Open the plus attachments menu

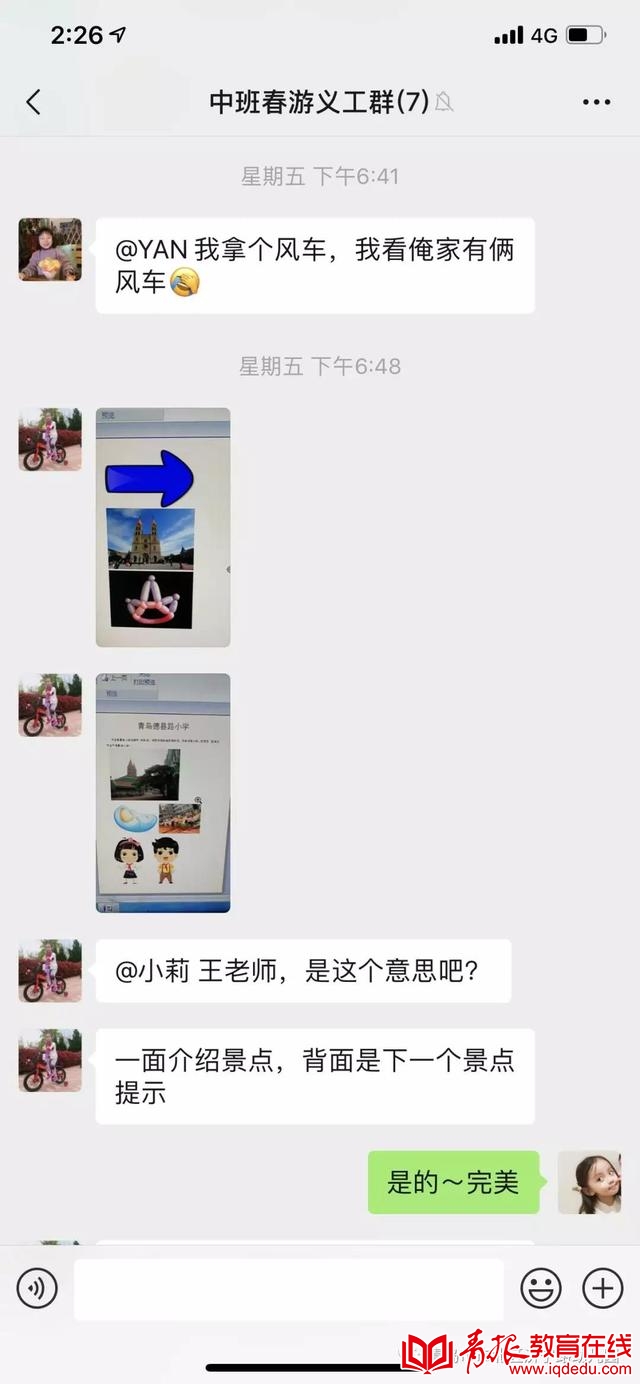pos(602,1288)
